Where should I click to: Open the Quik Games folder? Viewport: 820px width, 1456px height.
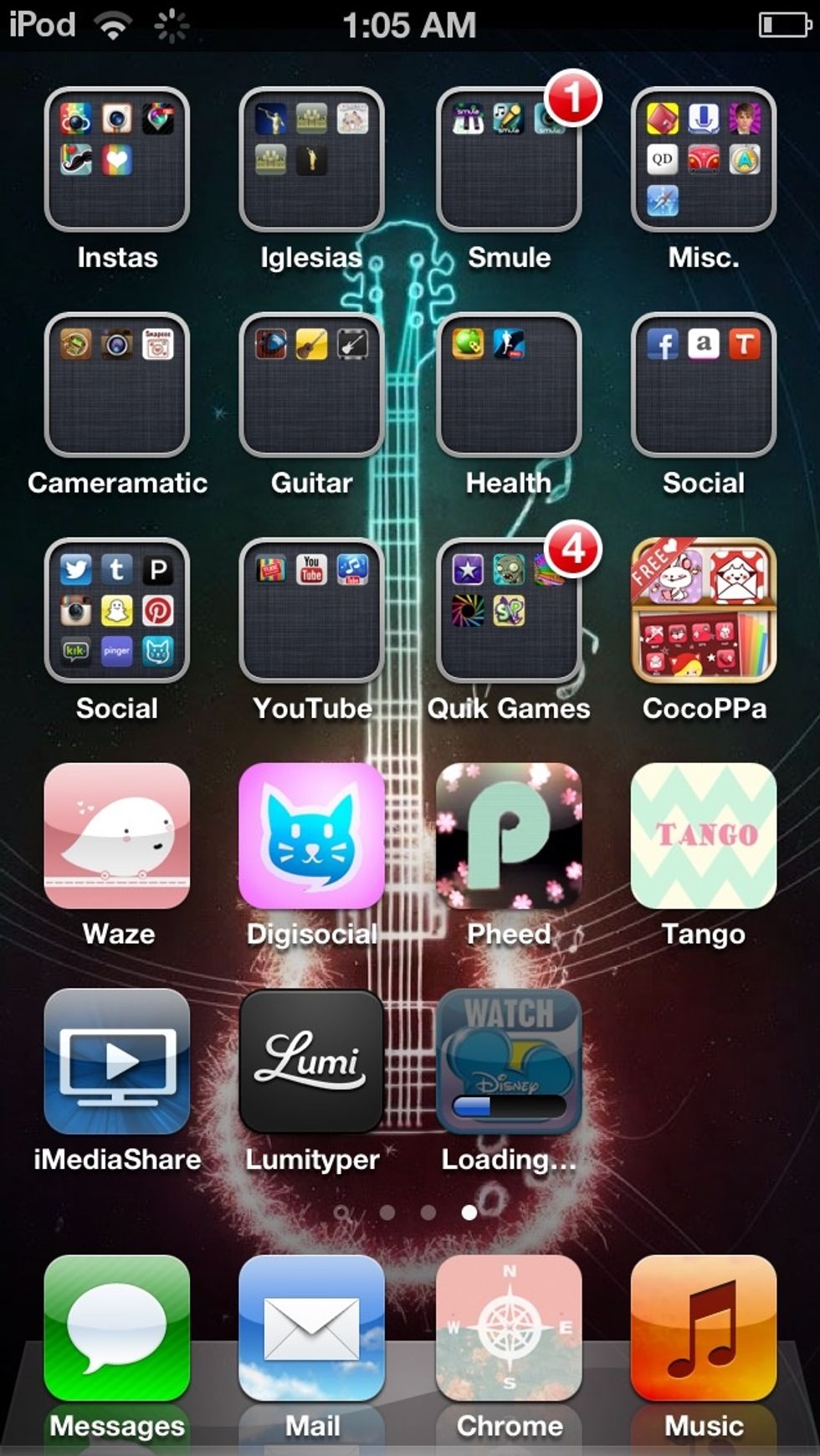point(509,610)
